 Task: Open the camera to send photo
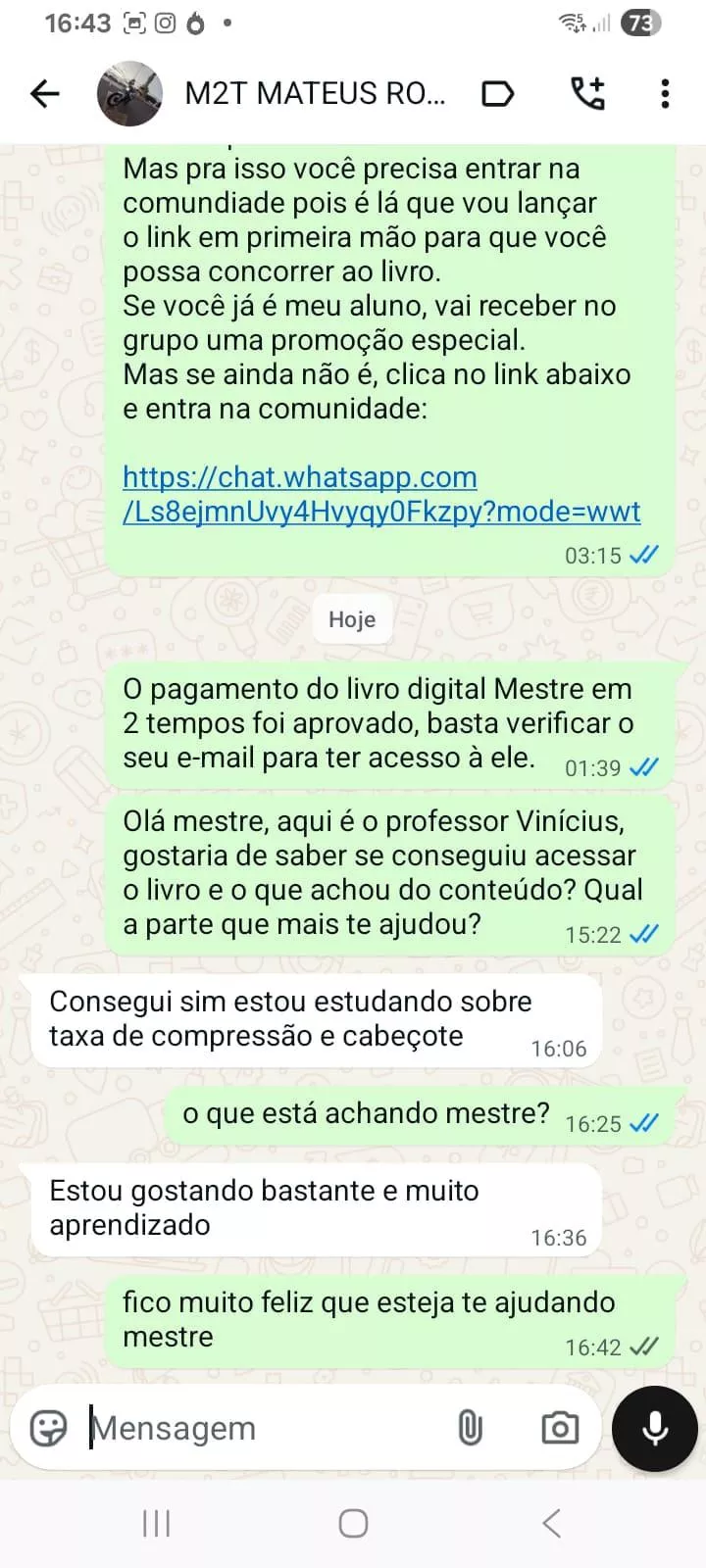click(560, 1428)
